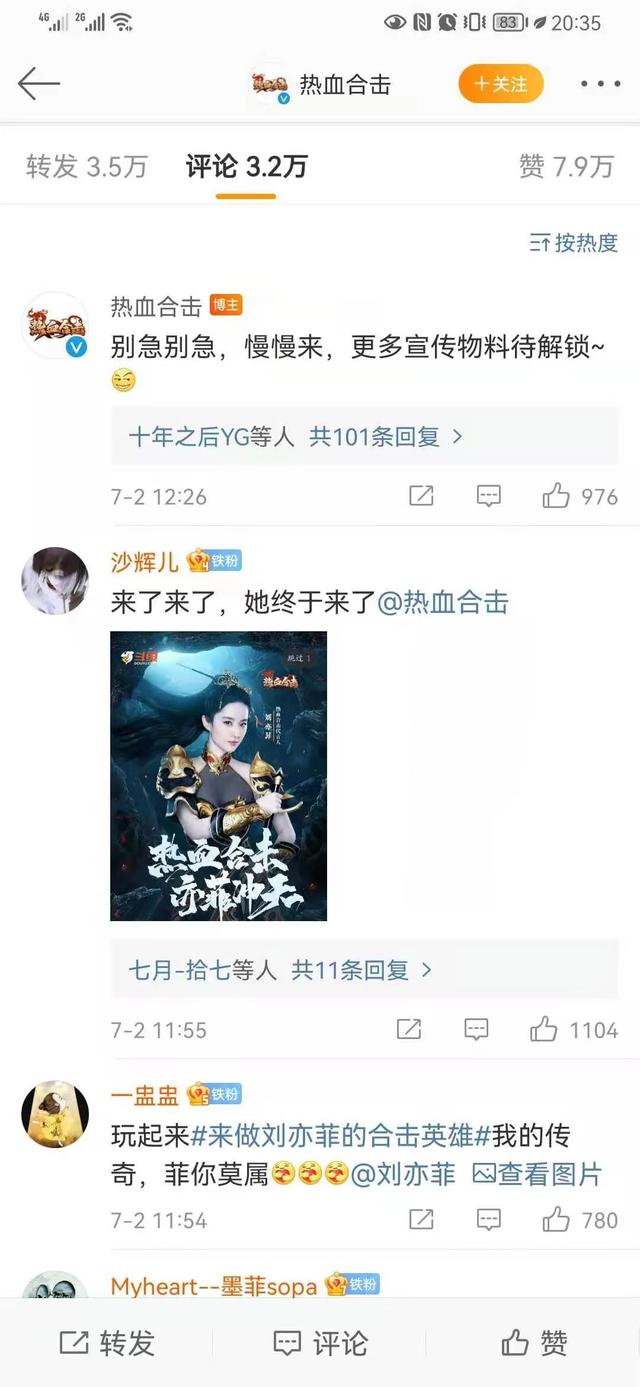Tap 查看图片 in 一虫虫's comment
Screen dimensions: 640x1387
(537, 1174)
